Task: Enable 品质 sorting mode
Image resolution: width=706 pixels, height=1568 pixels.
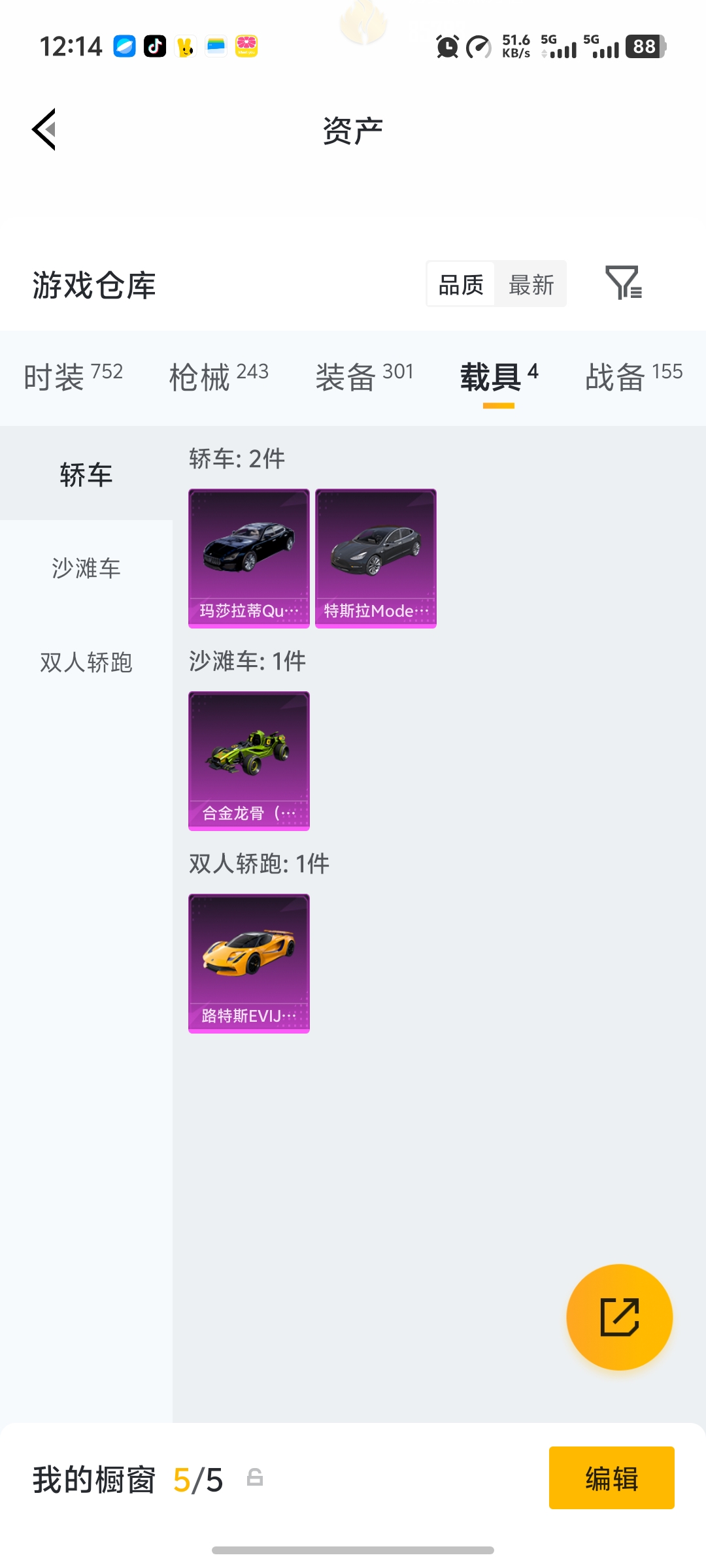Action: (461, 284)
